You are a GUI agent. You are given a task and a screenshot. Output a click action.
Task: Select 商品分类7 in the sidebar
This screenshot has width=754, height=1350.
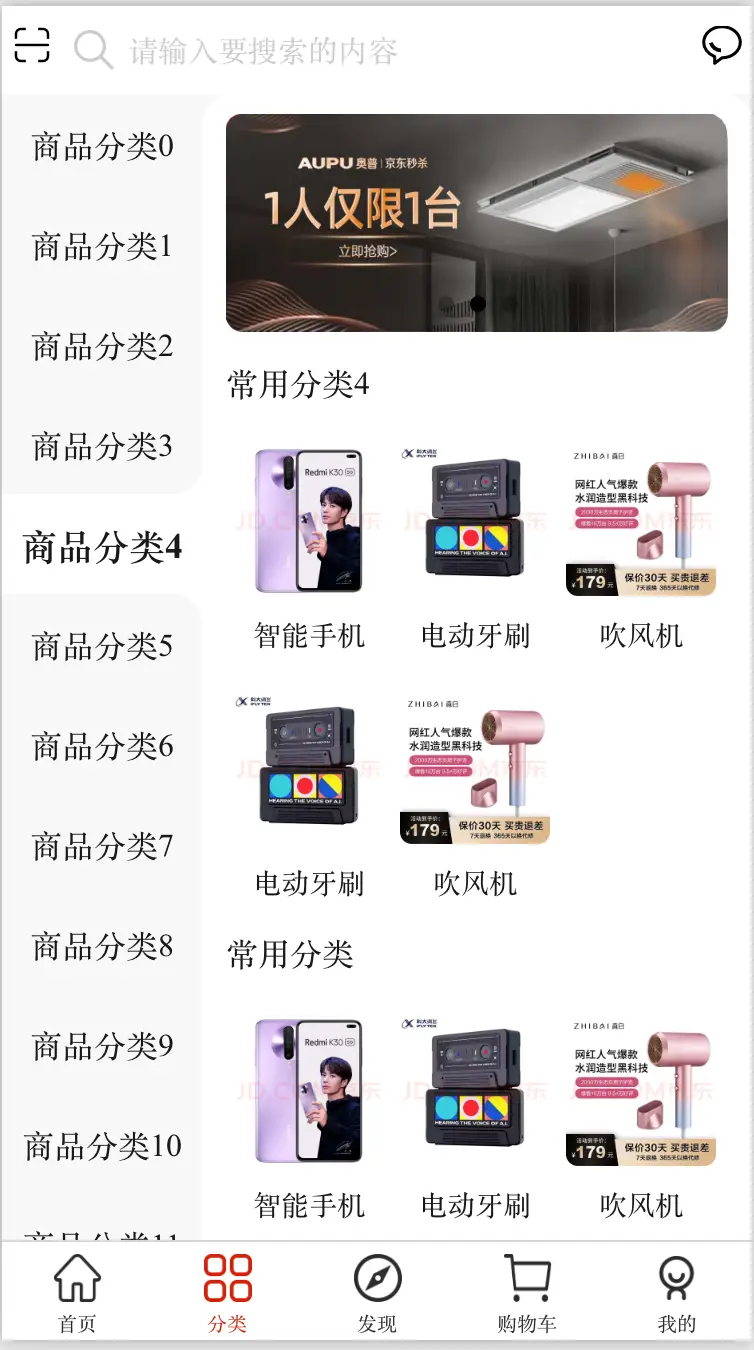tap(102, 846)
